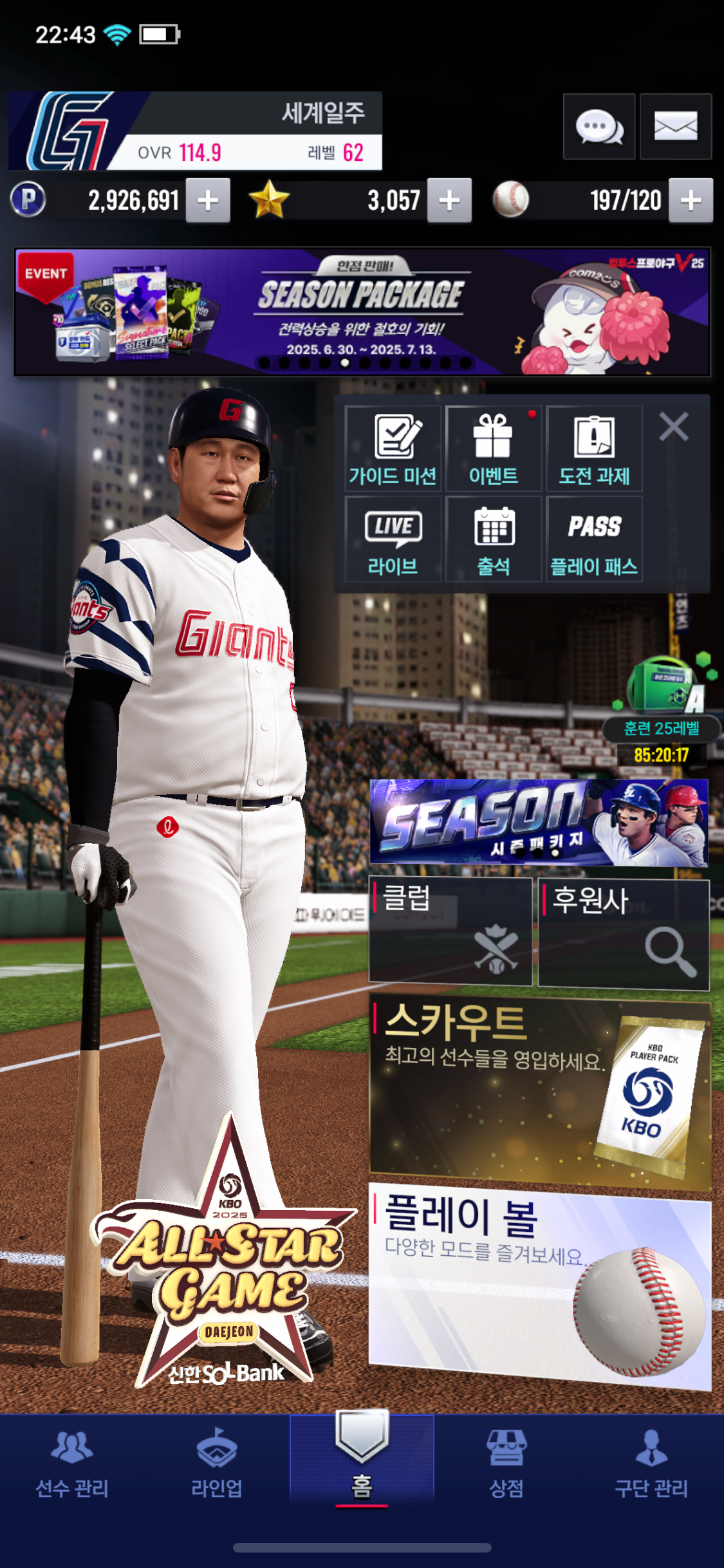Switch to the 선수 관리 tab
Viewport: 724px width, 1568px height.
point(72,1464)
